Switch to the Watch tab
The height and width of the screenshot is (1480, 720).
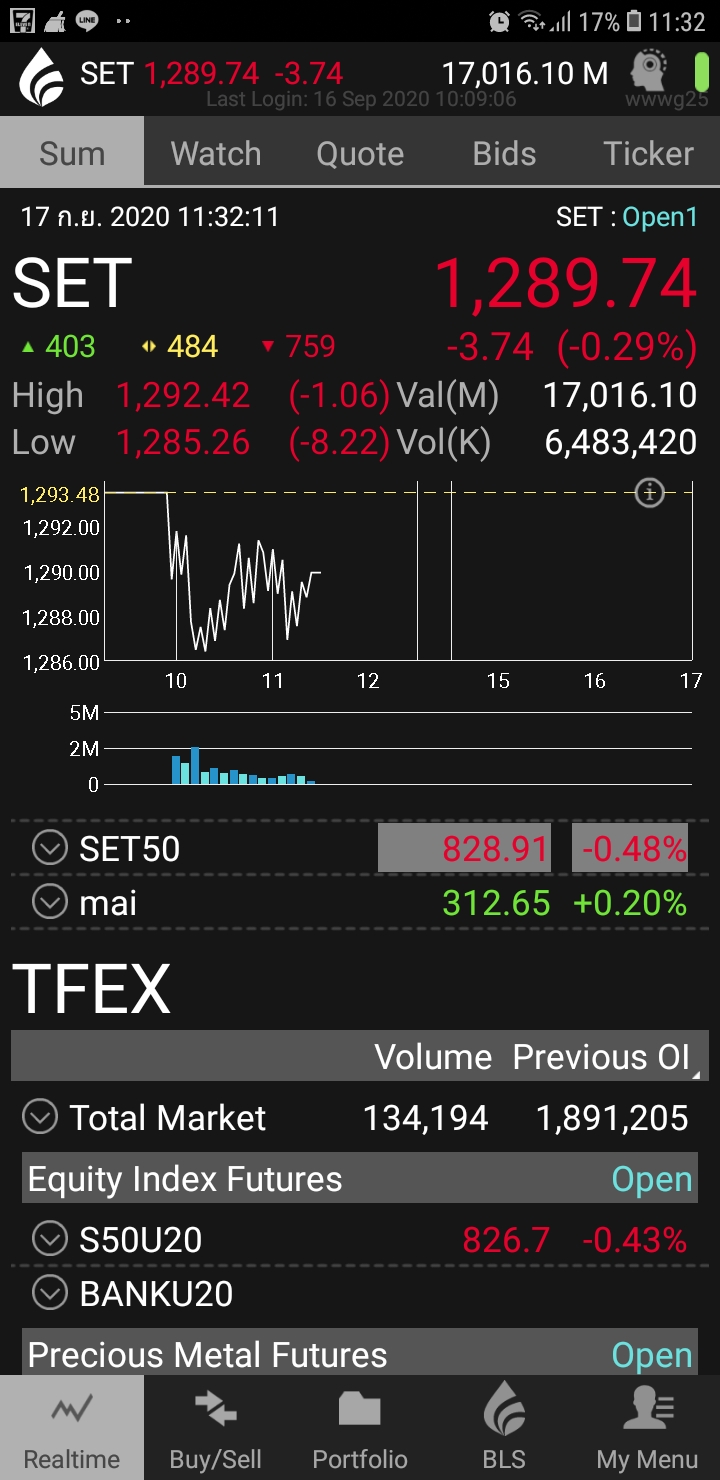point(216,153)
